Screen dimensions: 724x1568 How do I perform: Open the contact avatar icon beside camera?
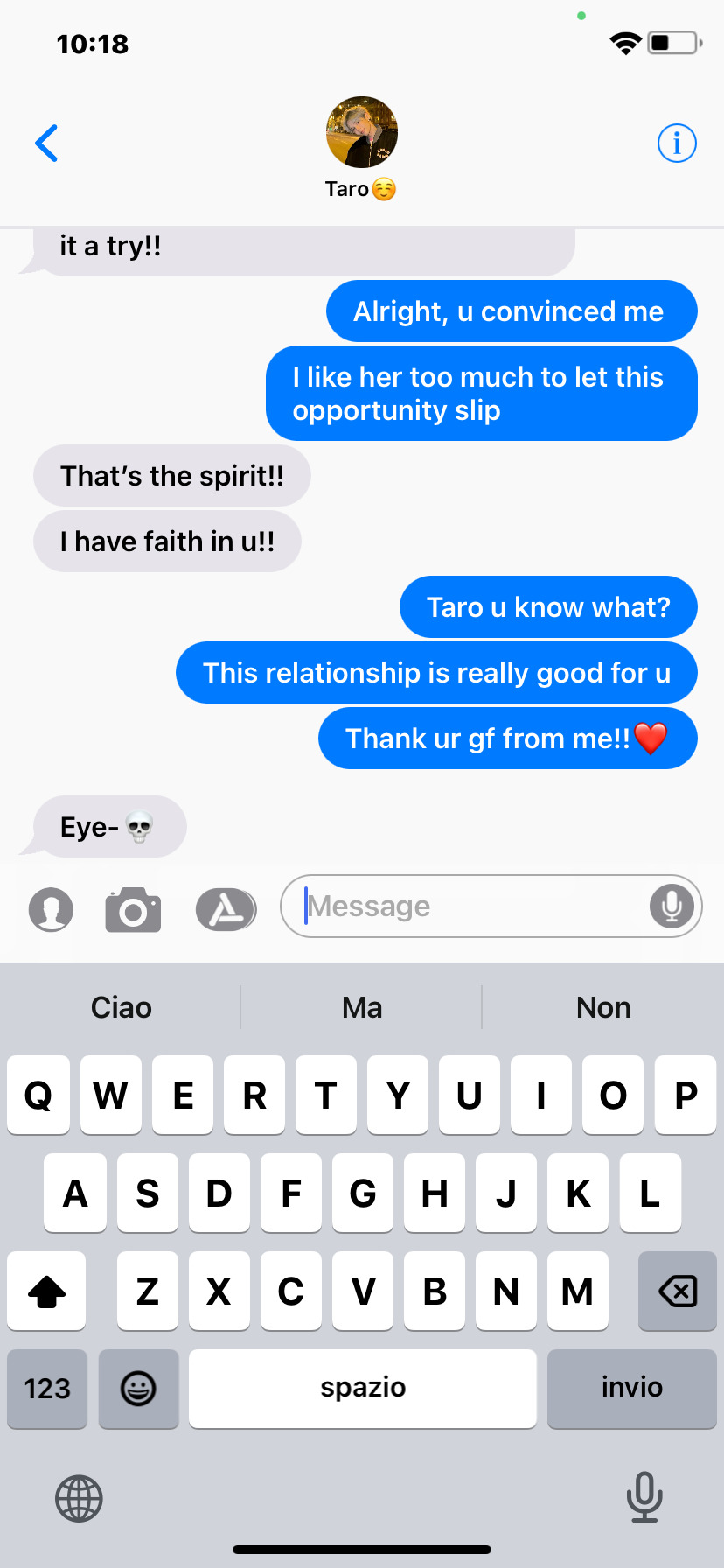[51, 909]
